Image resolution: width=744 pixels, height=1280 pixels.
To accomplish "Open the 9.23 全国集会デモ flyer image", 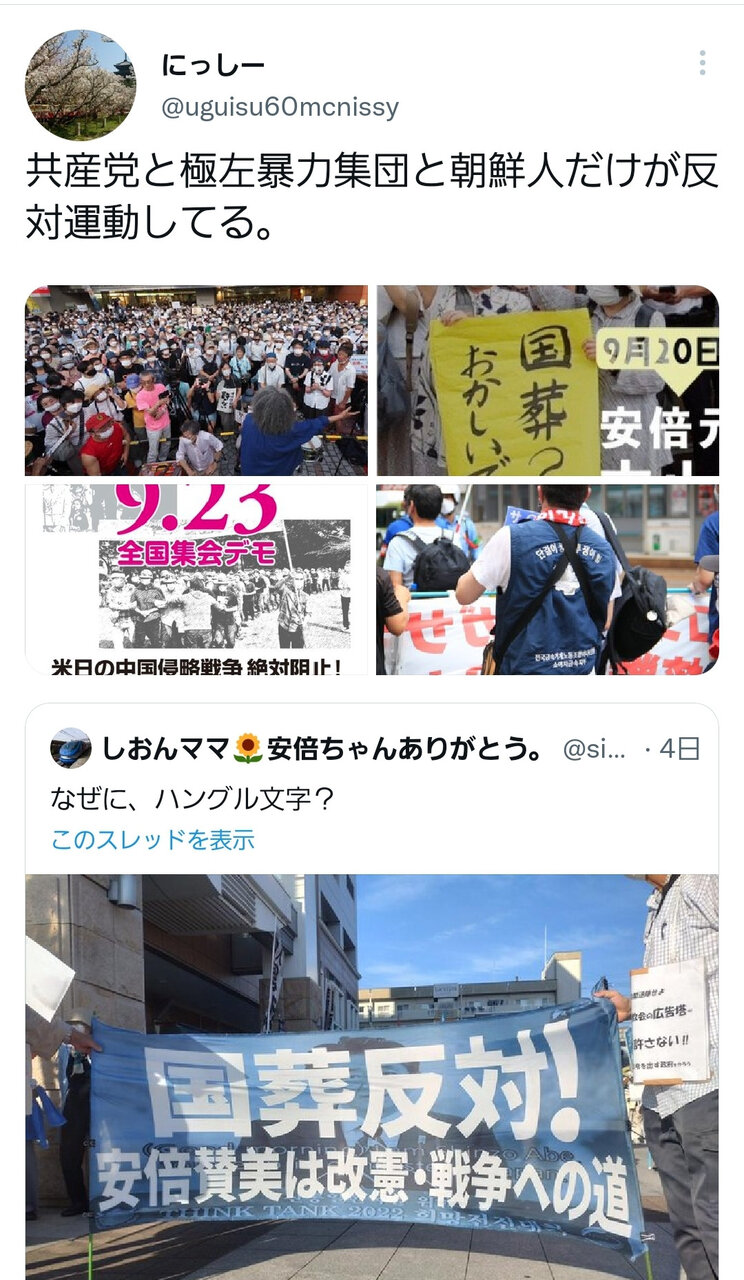I will coord(196,580).
